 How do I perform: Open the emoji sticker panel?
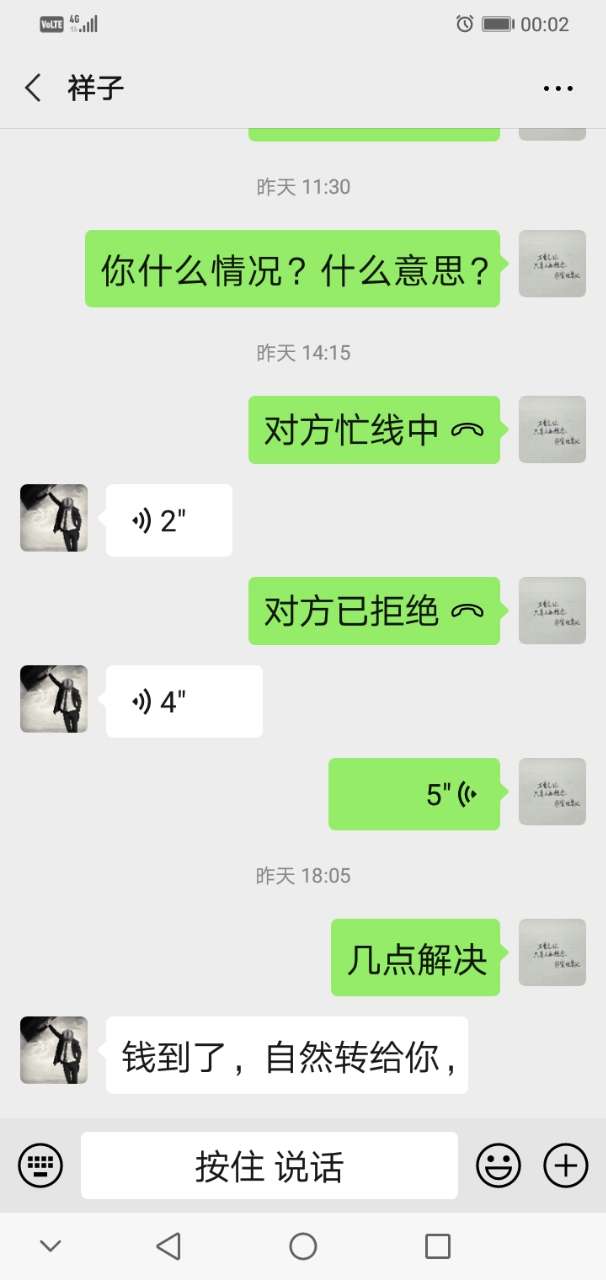[x=498, y=1165]
